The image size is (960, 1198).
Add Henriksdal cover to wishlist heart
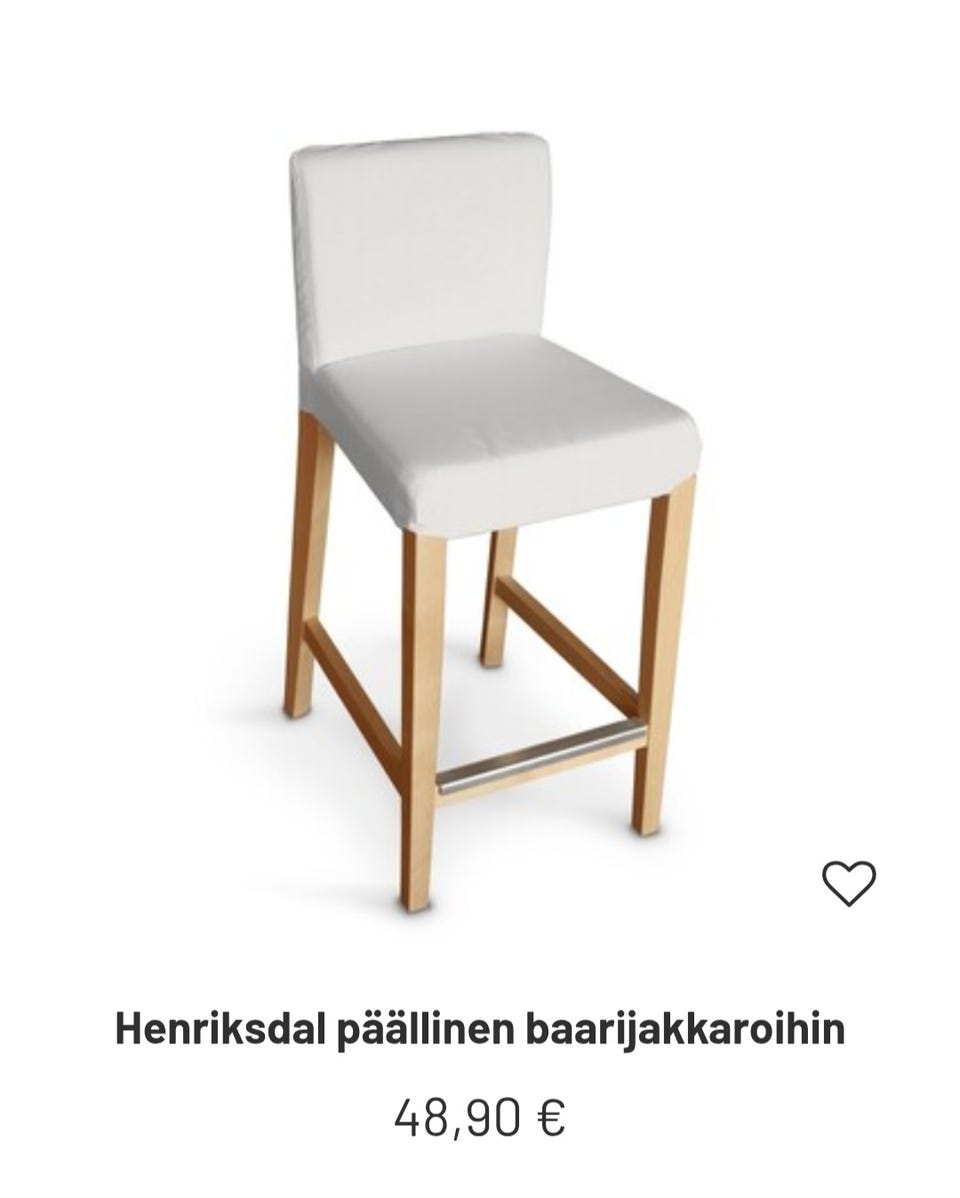848,883
